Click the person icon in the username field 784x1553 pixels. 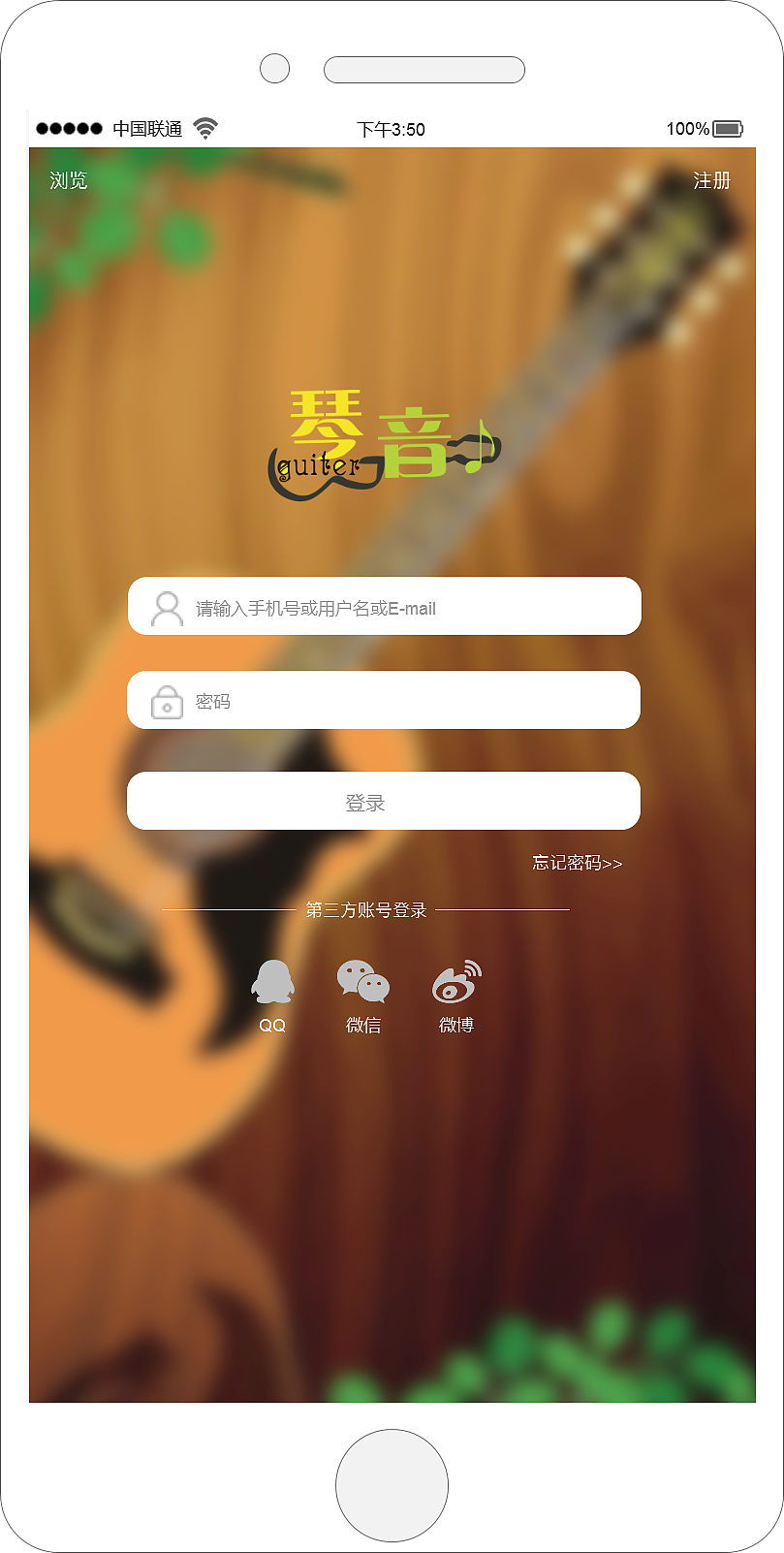click(x=165, y=606)
